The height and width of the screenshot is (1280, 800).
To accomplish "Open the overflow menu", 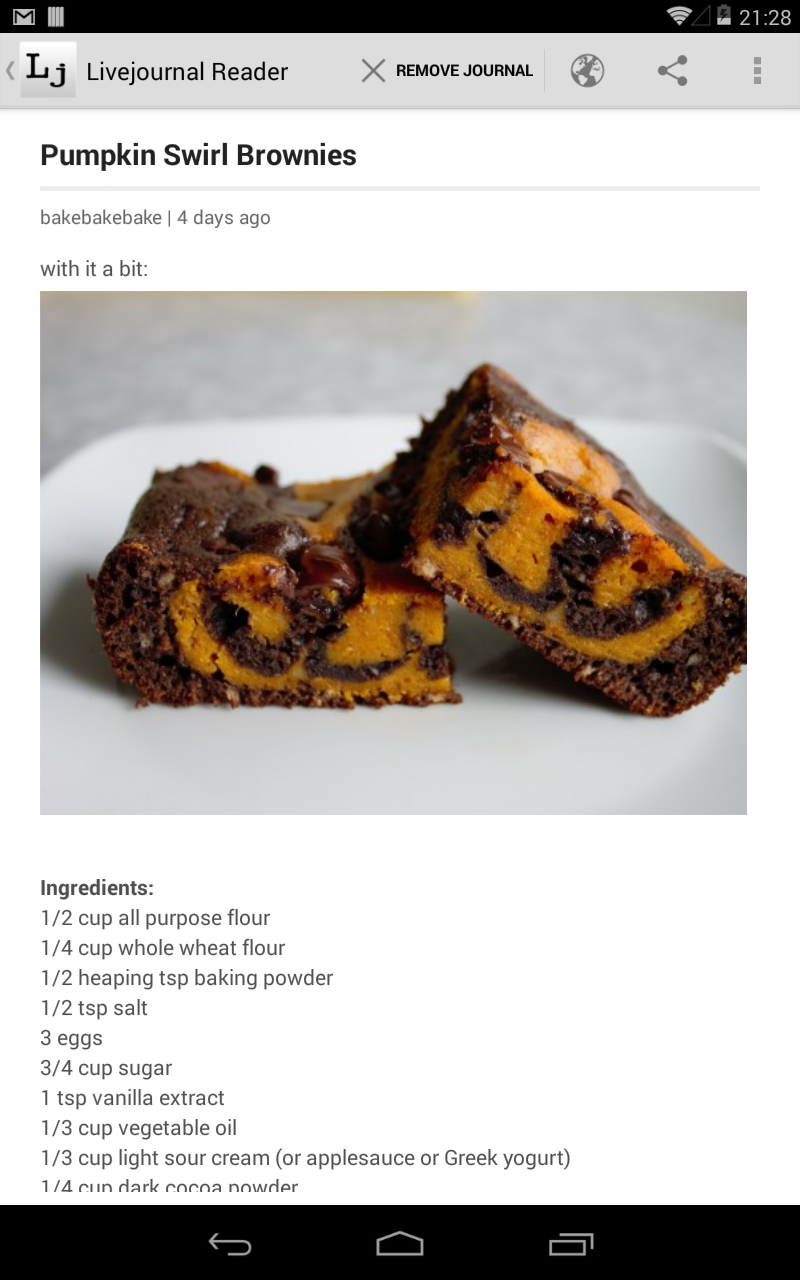I will tap(757, 71).
